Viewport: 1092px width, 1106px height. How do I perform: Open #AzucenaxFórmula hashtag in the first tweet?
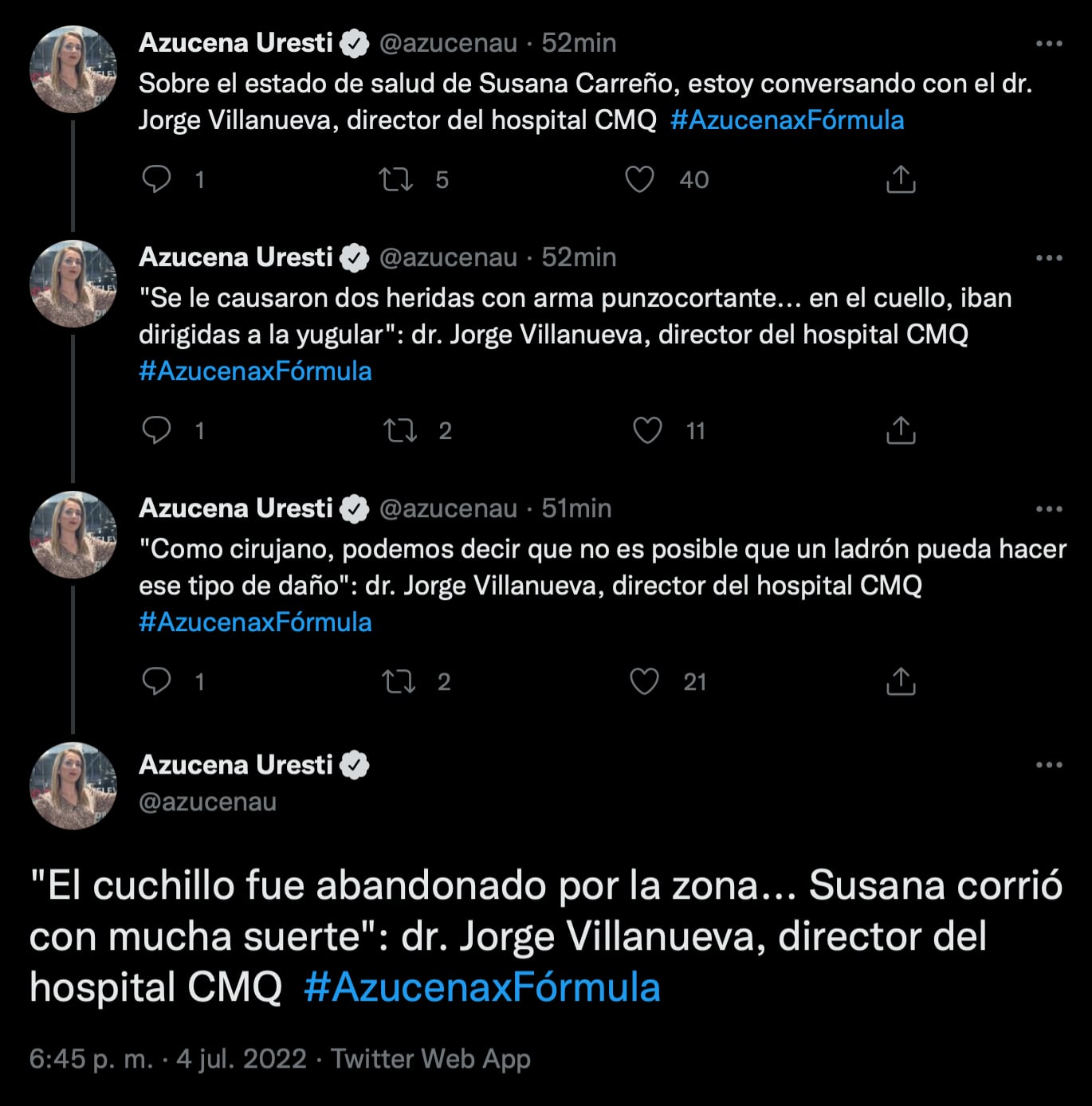click(787, 120)
